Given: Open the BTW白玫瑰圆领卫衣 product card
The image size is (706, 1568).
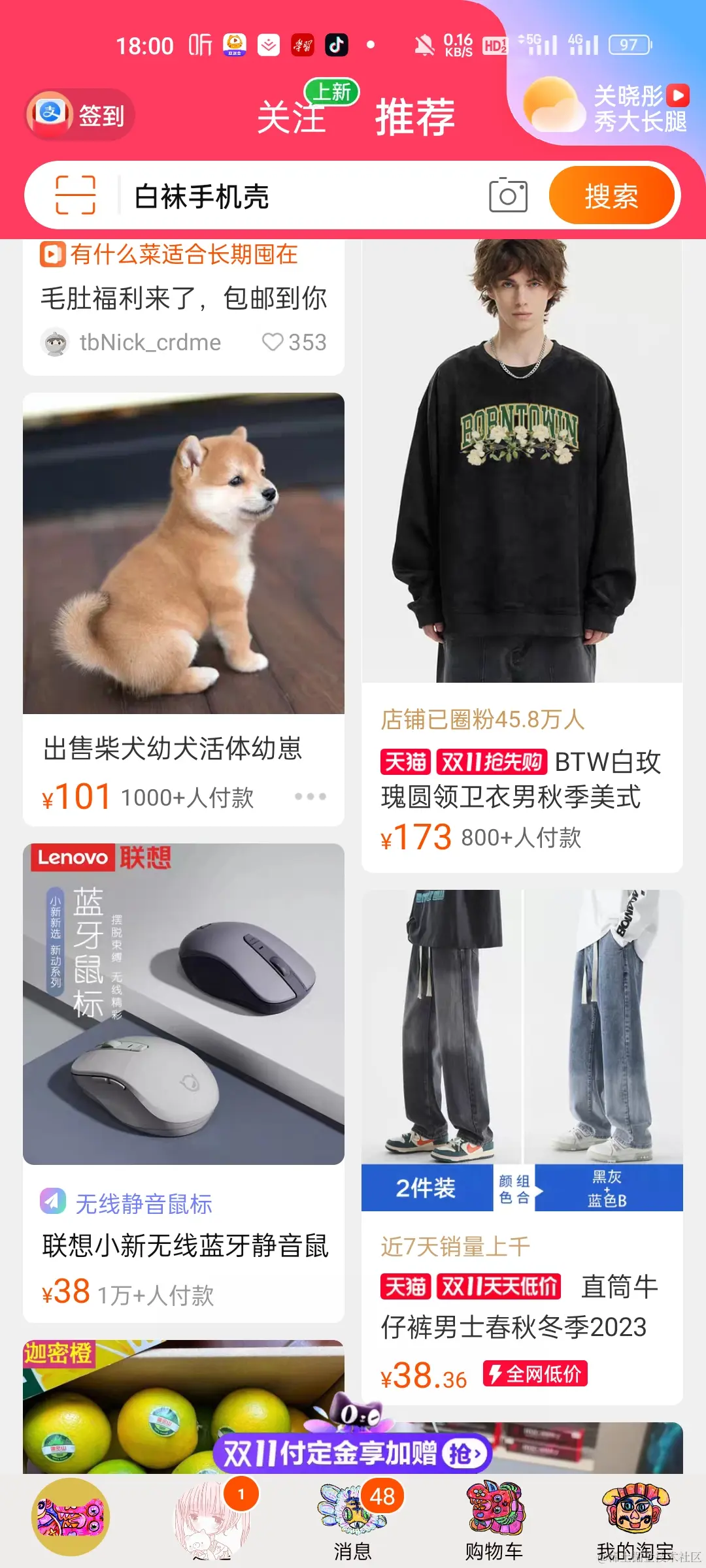Looking at the screenshot, I should click(x=522, y=523).
